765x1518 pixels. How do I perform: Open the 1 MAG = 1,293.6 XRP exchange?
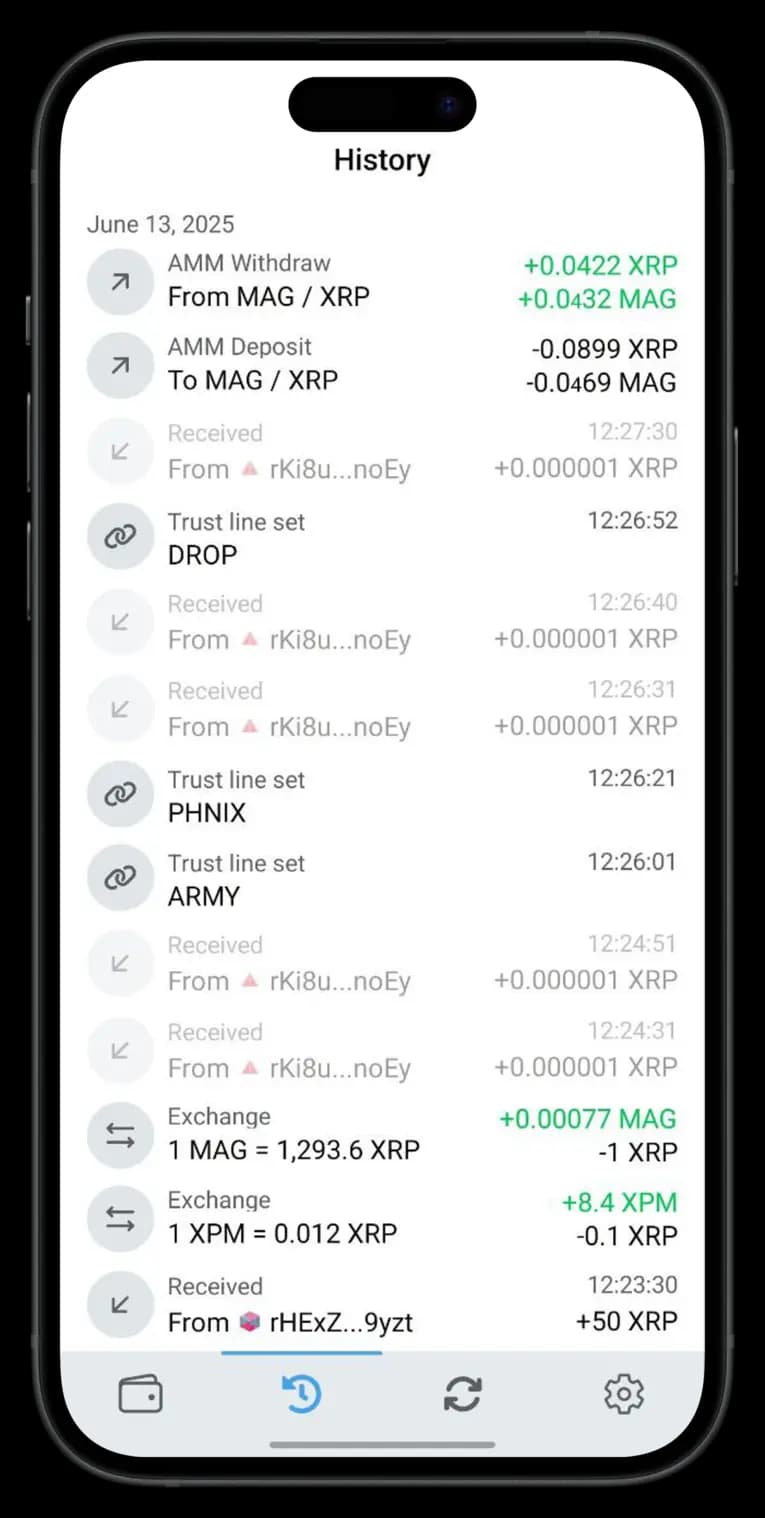coord(382,1135)
